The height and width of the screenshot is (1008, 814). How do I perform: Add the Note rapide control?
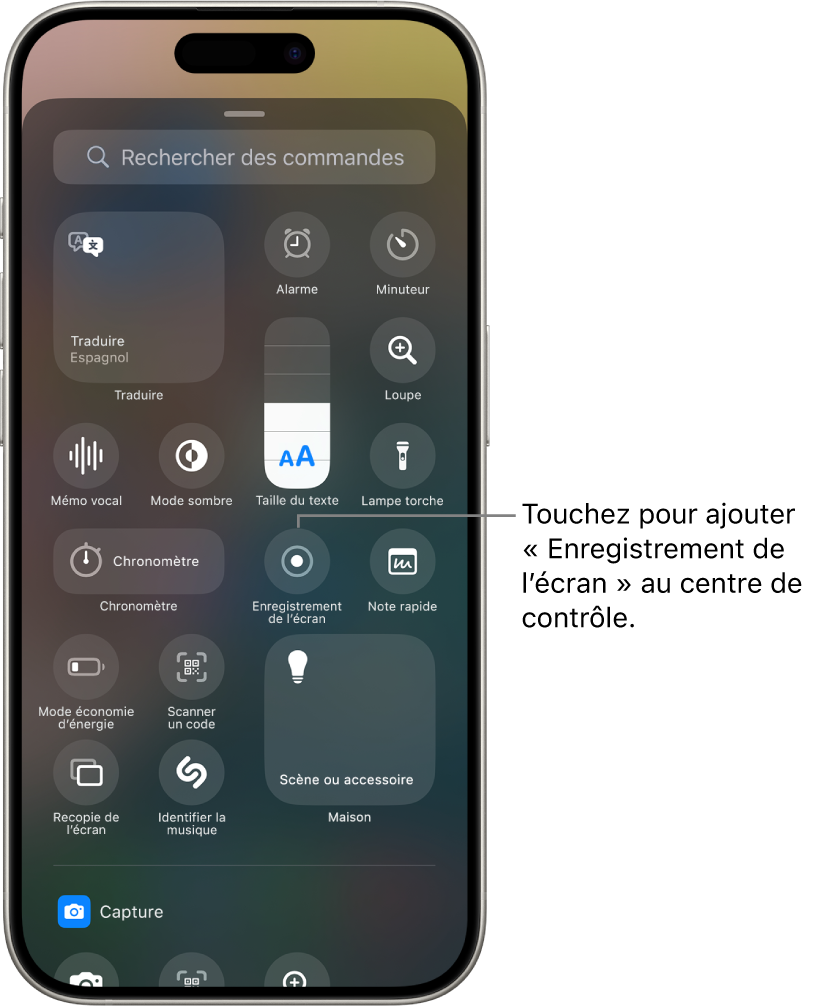click(402, 562)
